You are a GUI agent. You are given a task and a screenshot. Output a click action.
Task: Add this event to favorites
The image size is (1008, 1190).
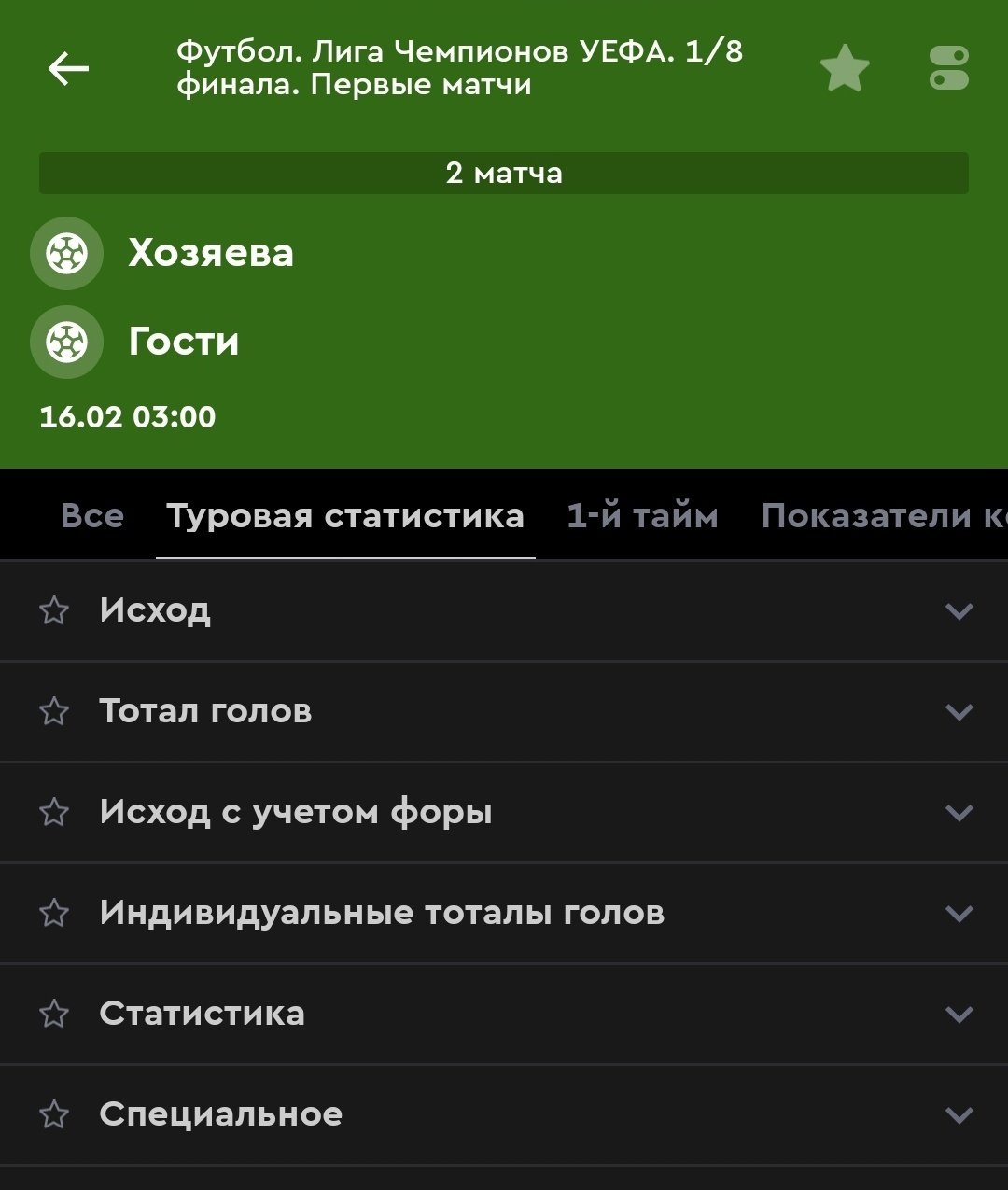[x=845, y=69]
